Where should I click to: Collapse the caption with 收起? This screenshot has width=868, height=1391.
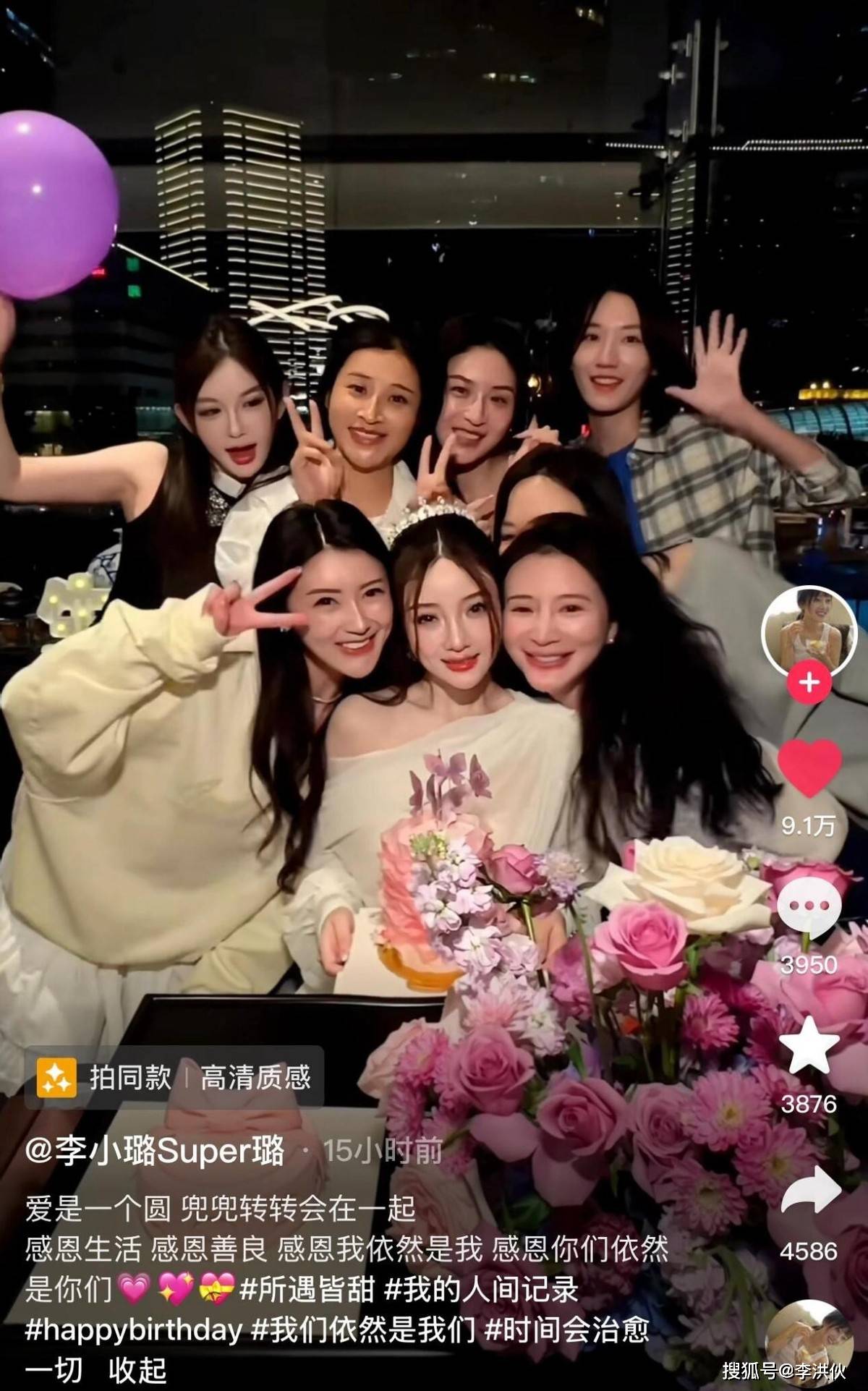point(137,1371)
